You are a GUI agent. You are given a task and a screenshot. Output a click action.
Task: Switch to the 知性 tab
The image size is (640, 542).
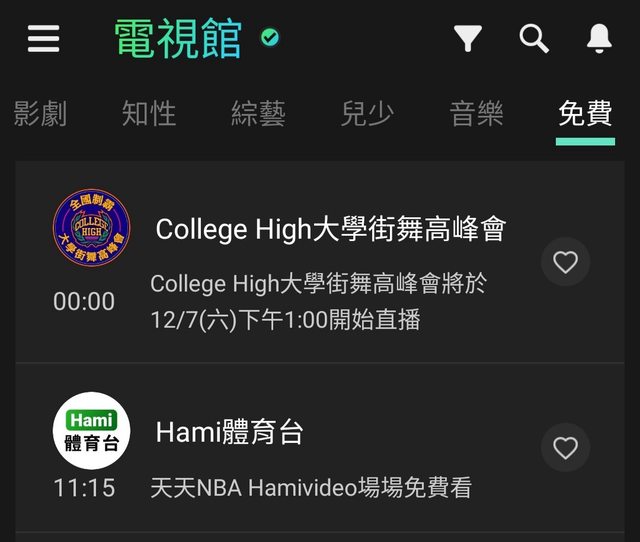point(149,113)
